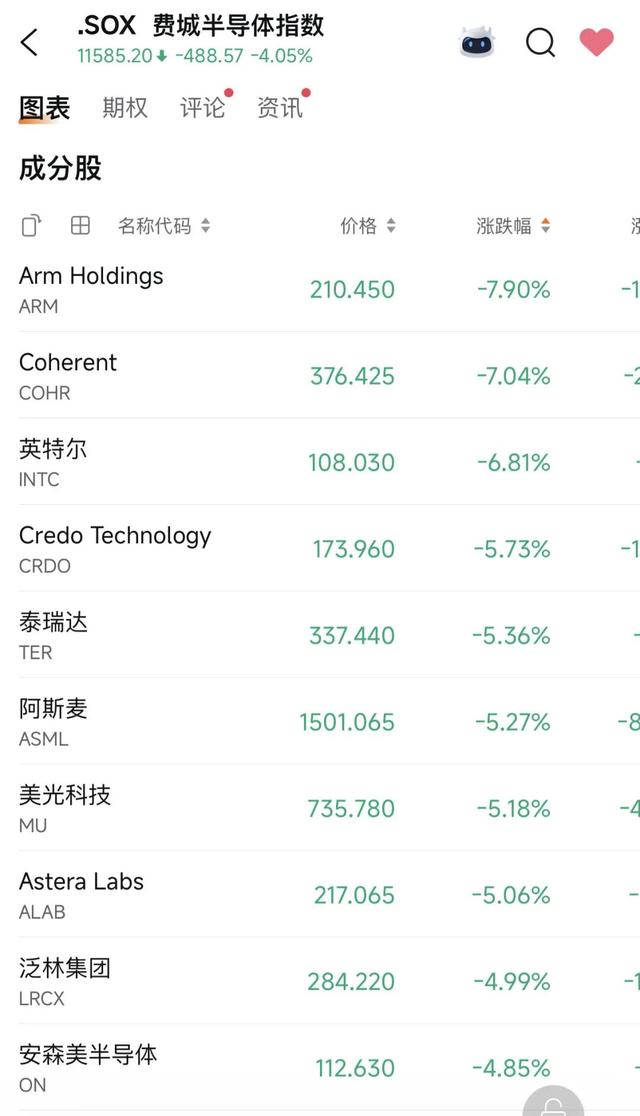Select the 图表 tab
Screen dimensions: 640x1116
coord(44,108)
